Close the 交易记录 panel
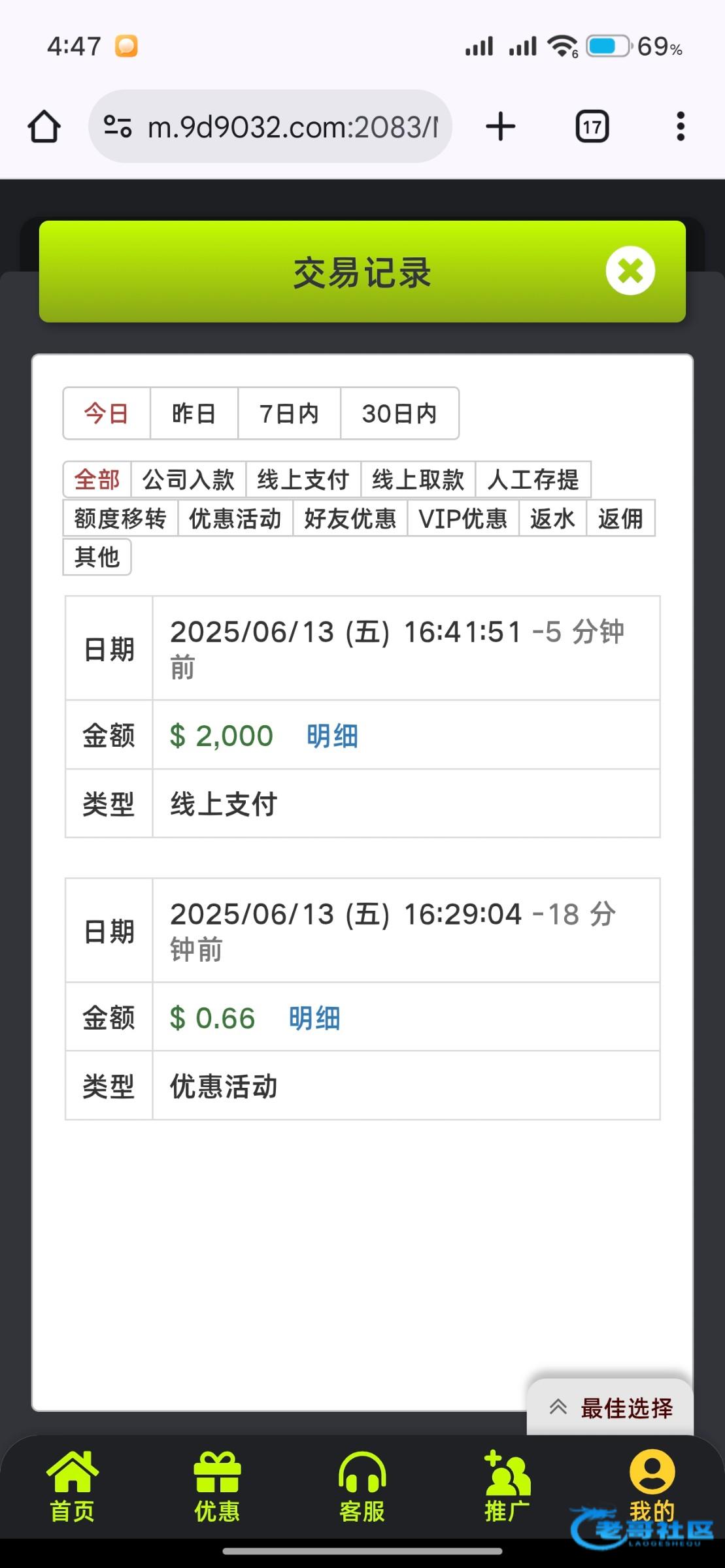The height and width of the screenshot is (1568, 725). (x=630, y=270)
